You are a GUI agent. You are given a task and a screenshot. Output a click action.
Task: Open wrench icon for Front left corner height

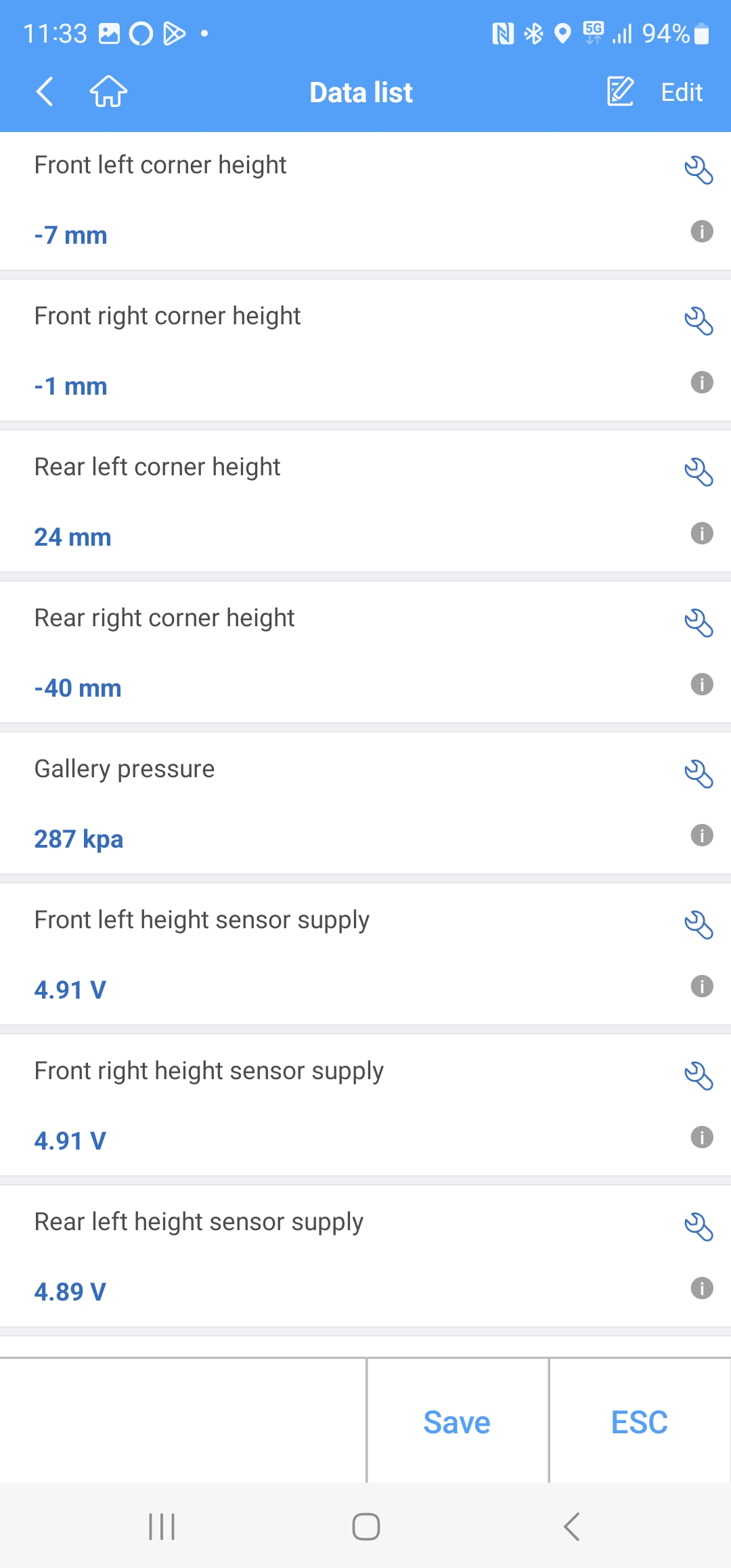(x=699, y=170)
